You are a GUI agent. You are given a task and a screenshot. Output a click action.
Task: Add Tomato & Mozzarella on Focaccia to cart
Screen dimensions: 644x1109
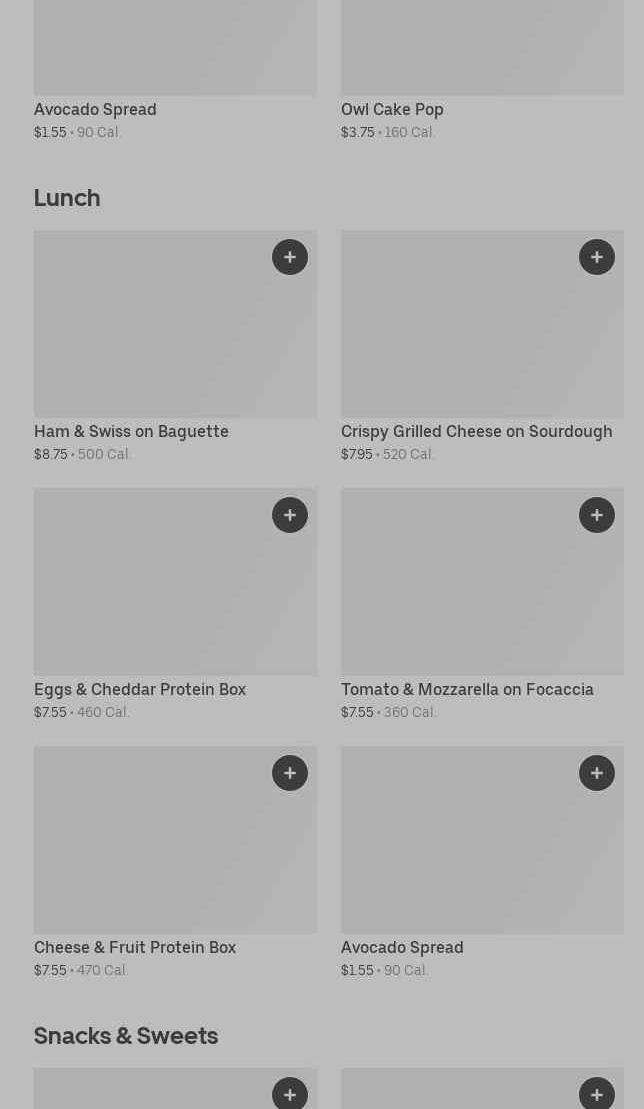click(x=597, y=515)
